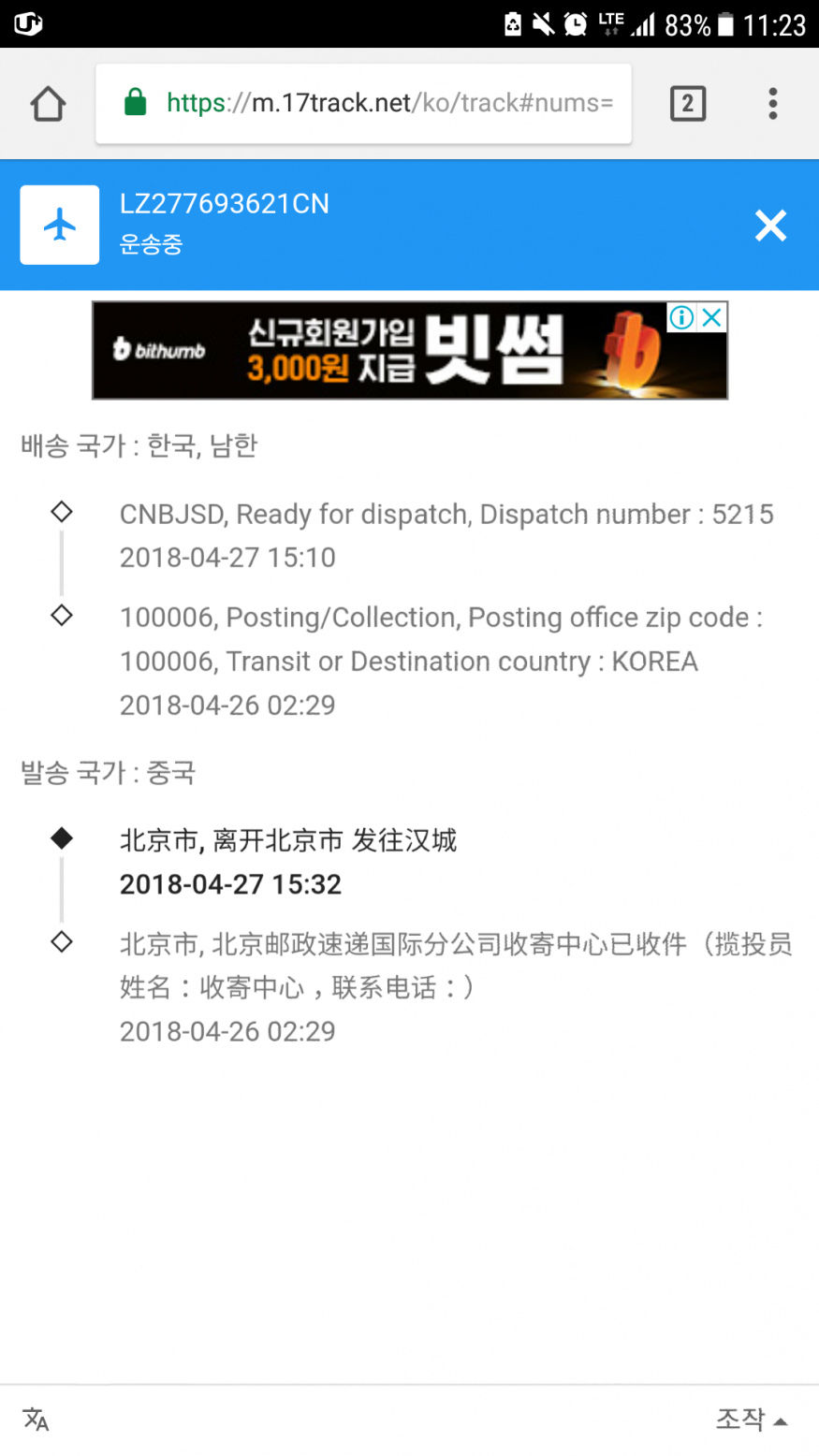
Task: Open the translate icon at bottom
Action: click(x=37, y=1420)
